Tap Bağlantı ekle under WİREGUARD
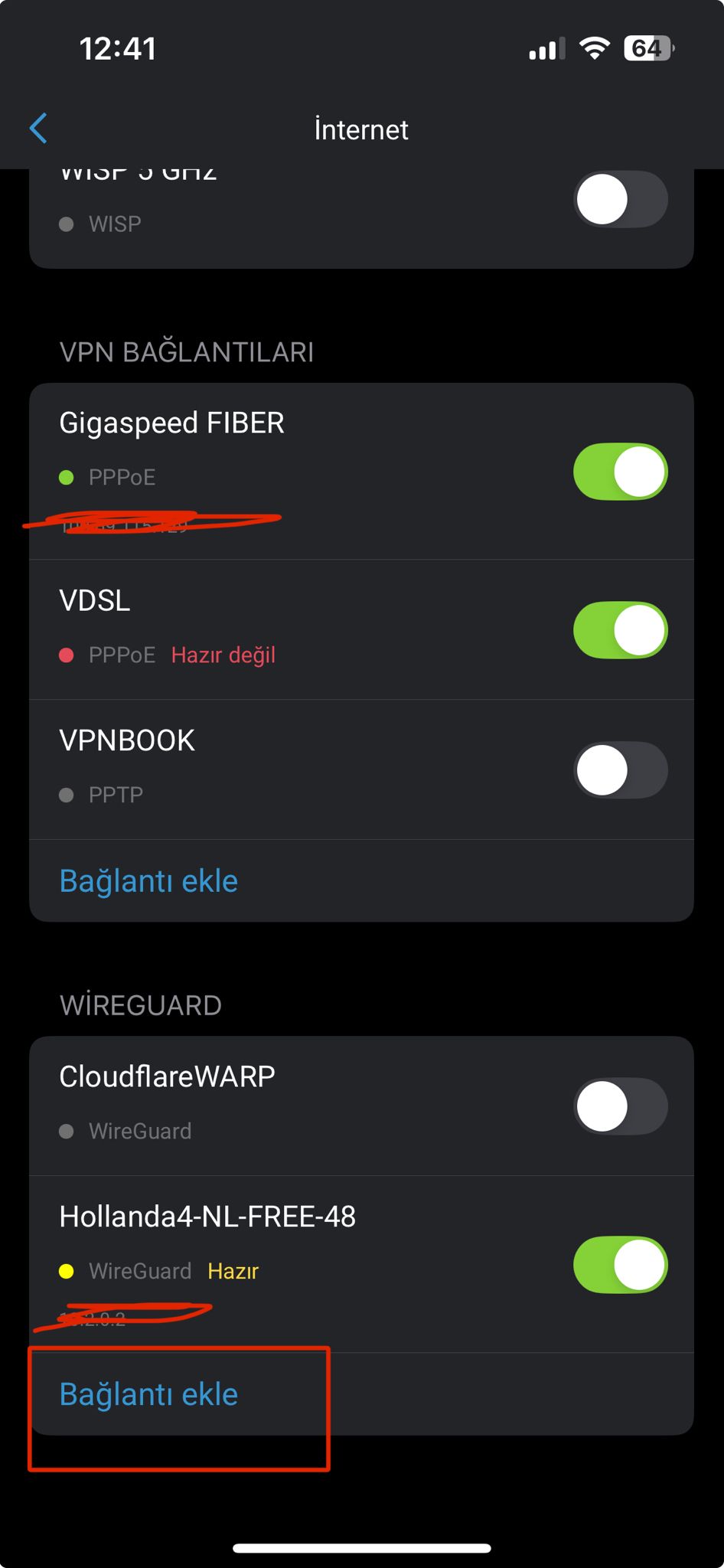Viewport: 724px width, 1568px height. tap(148, 1394)
